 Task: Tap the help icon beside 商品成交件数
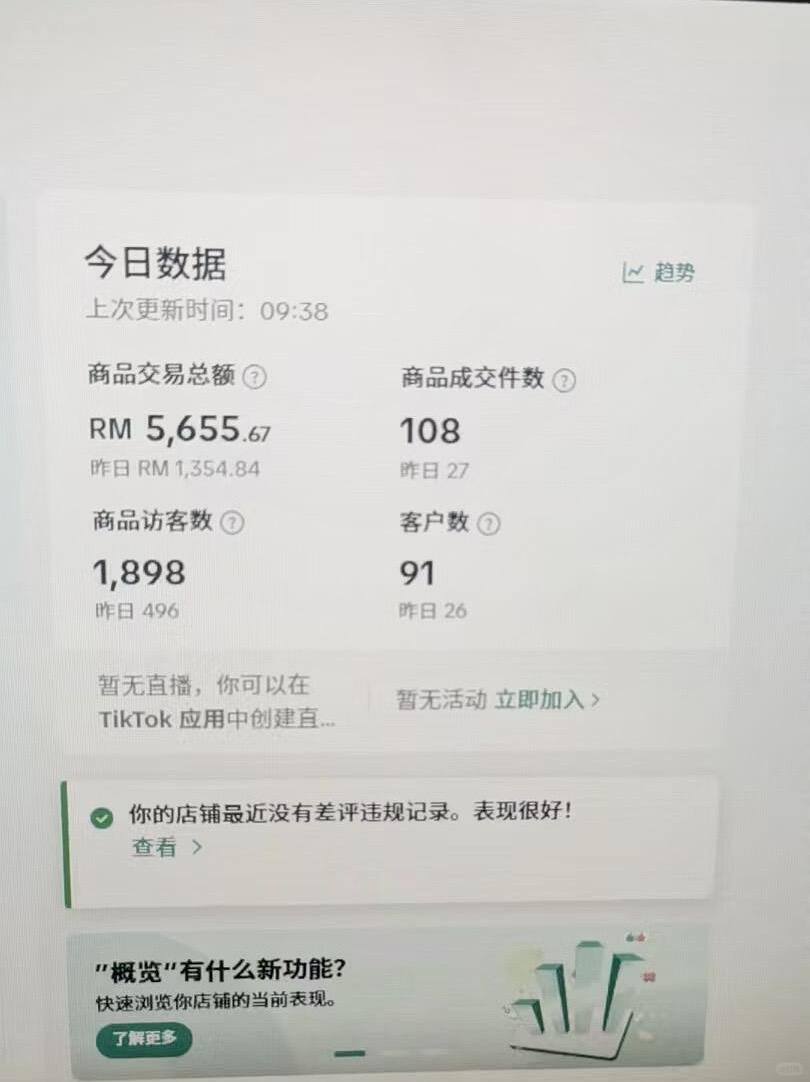point(564,380)
